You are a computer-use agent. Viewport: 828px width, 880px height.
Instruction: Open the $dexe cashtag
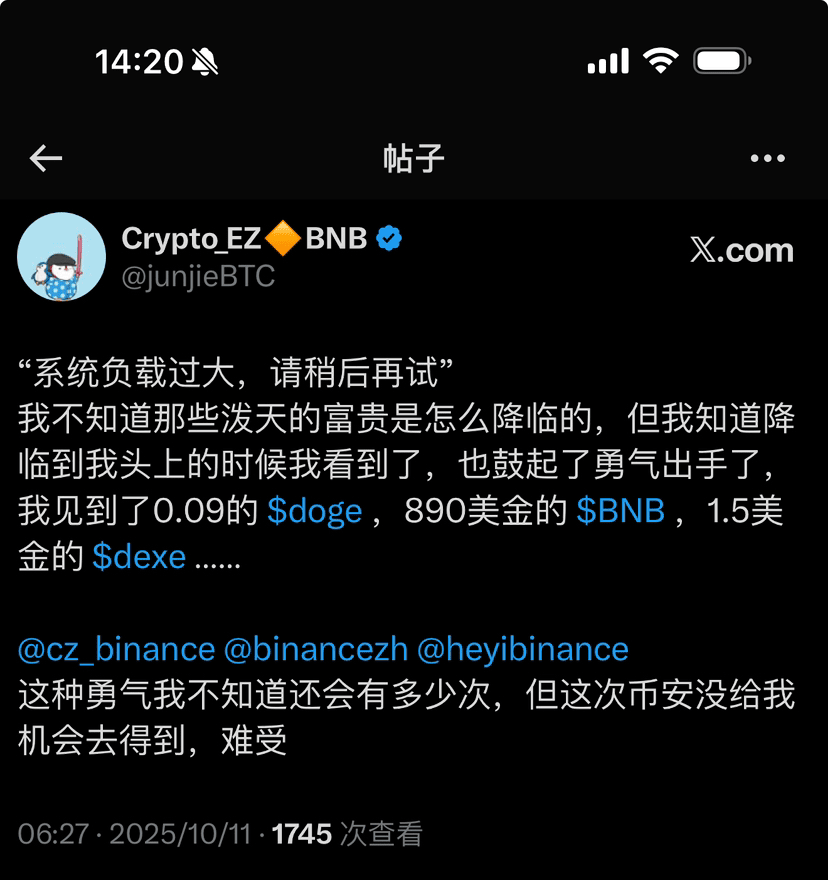click(139, 557)
